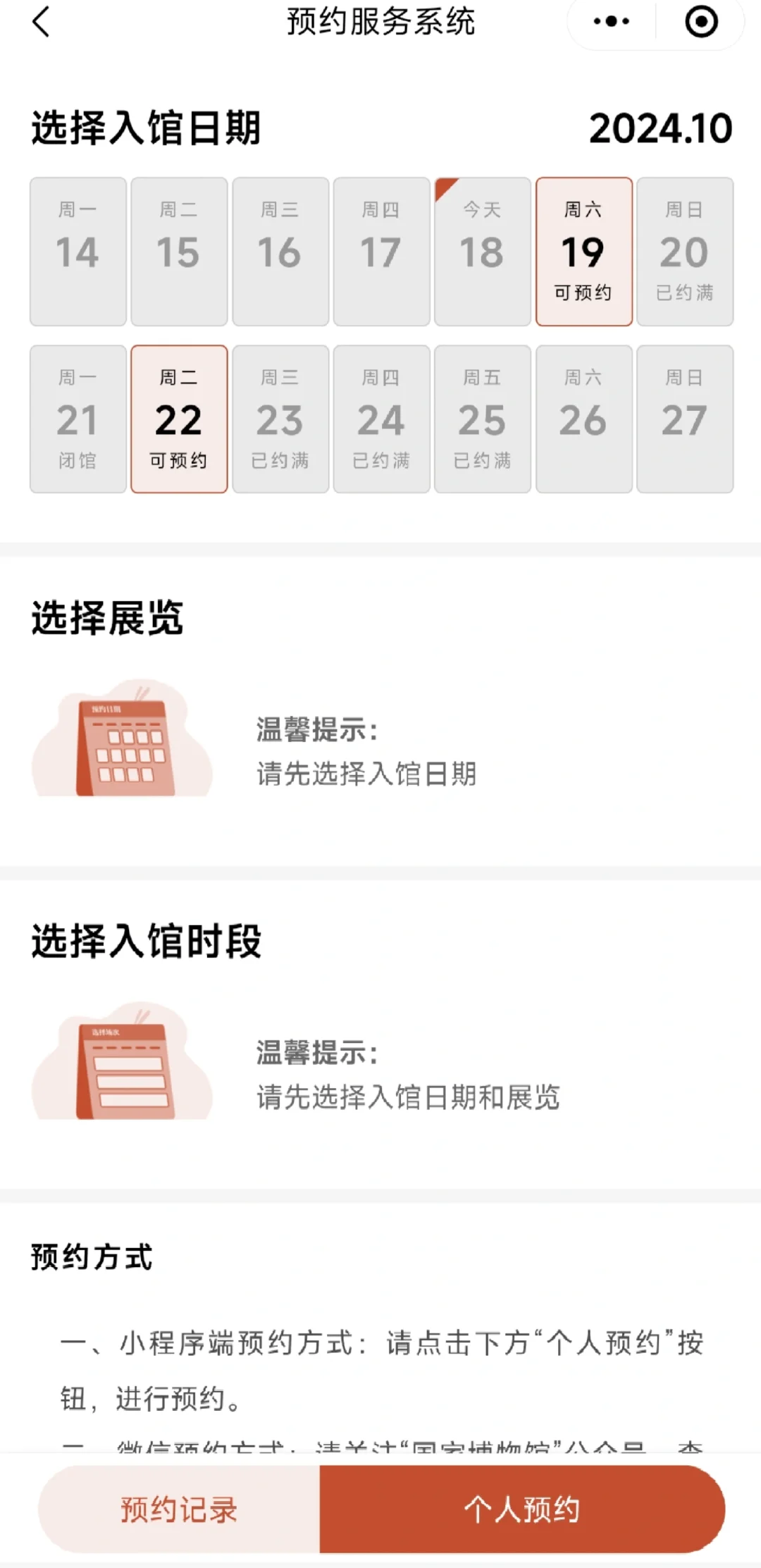Select October 22 marked 可预约
Screen dimensions: 761x1568
(x=179, y=418)
